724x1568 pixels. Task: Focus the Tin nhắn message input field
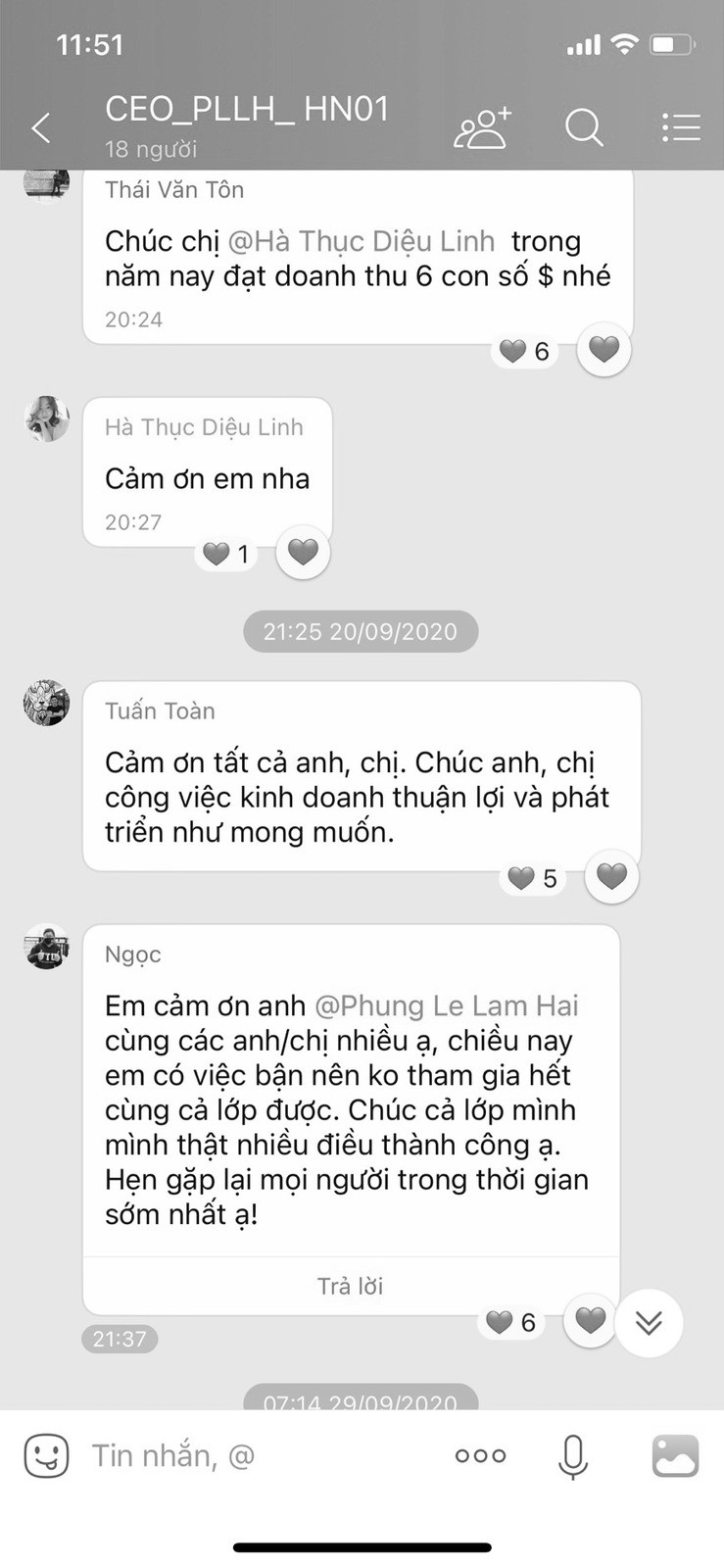click(255, 1455)
